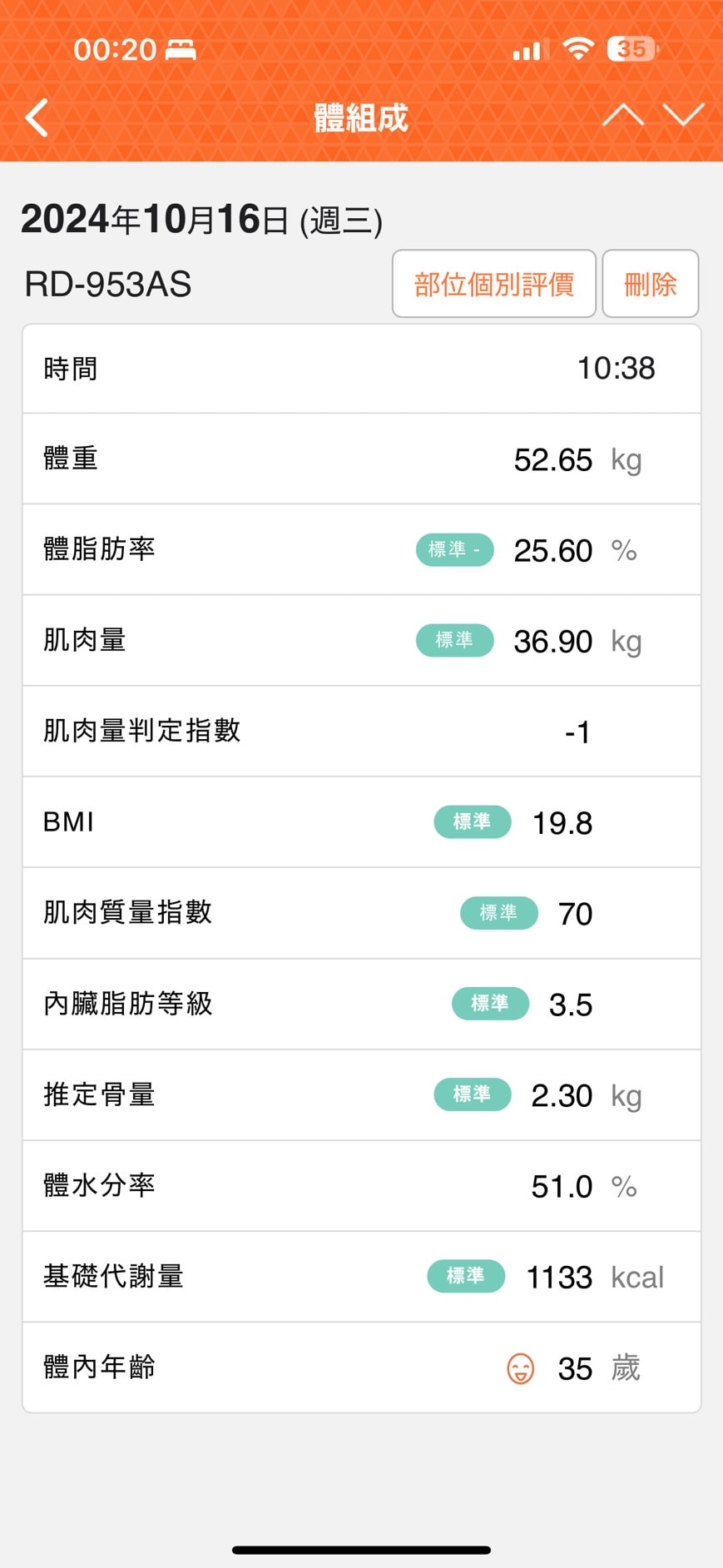723x1568 pixels.
Task: Go to next record with down arrow
Action: pyautogui.click(x=684, y=115)
